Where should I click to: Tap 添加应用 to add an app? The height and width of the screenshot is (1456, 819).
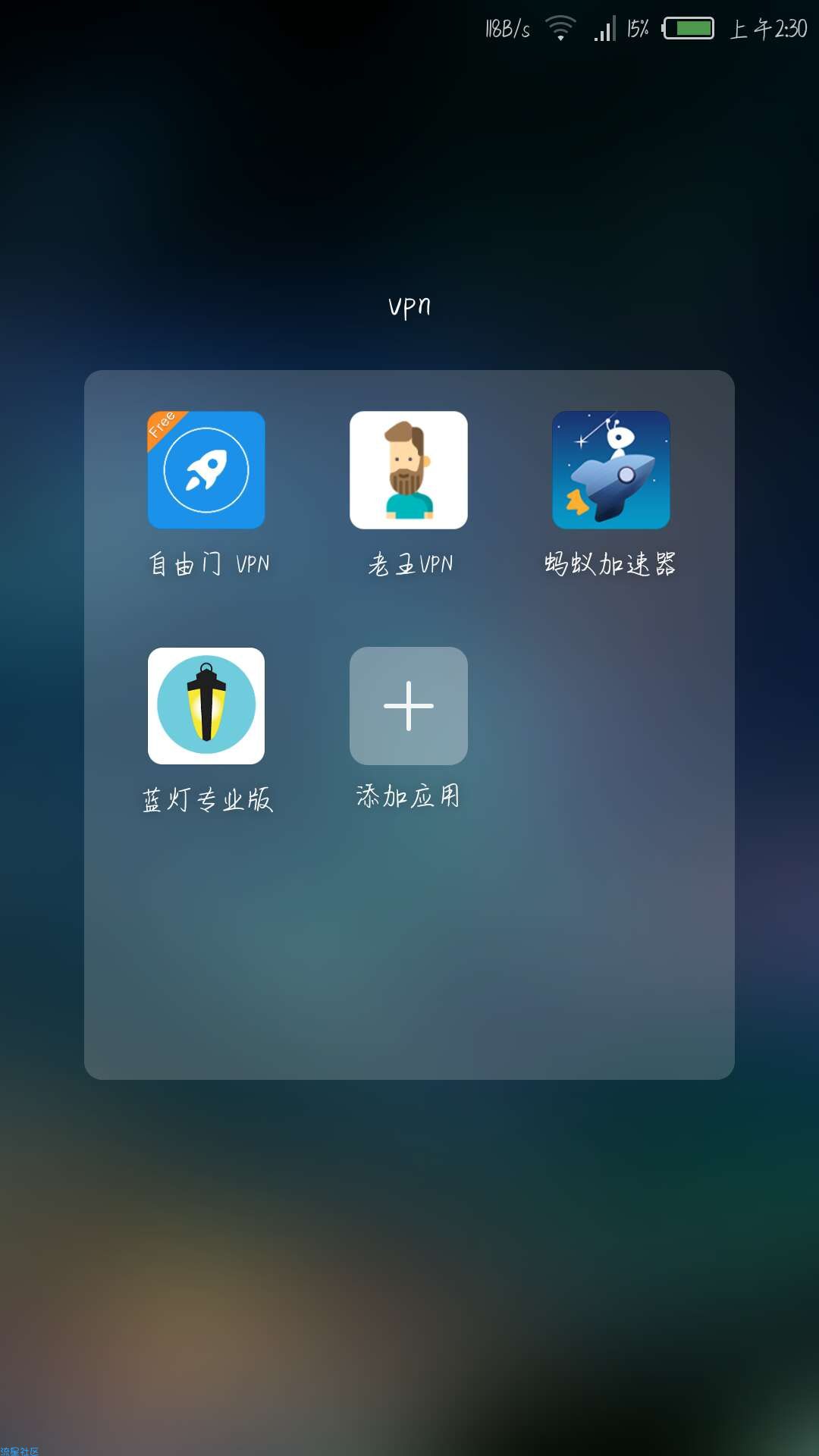pyautogui.click(x=409, y=706)
